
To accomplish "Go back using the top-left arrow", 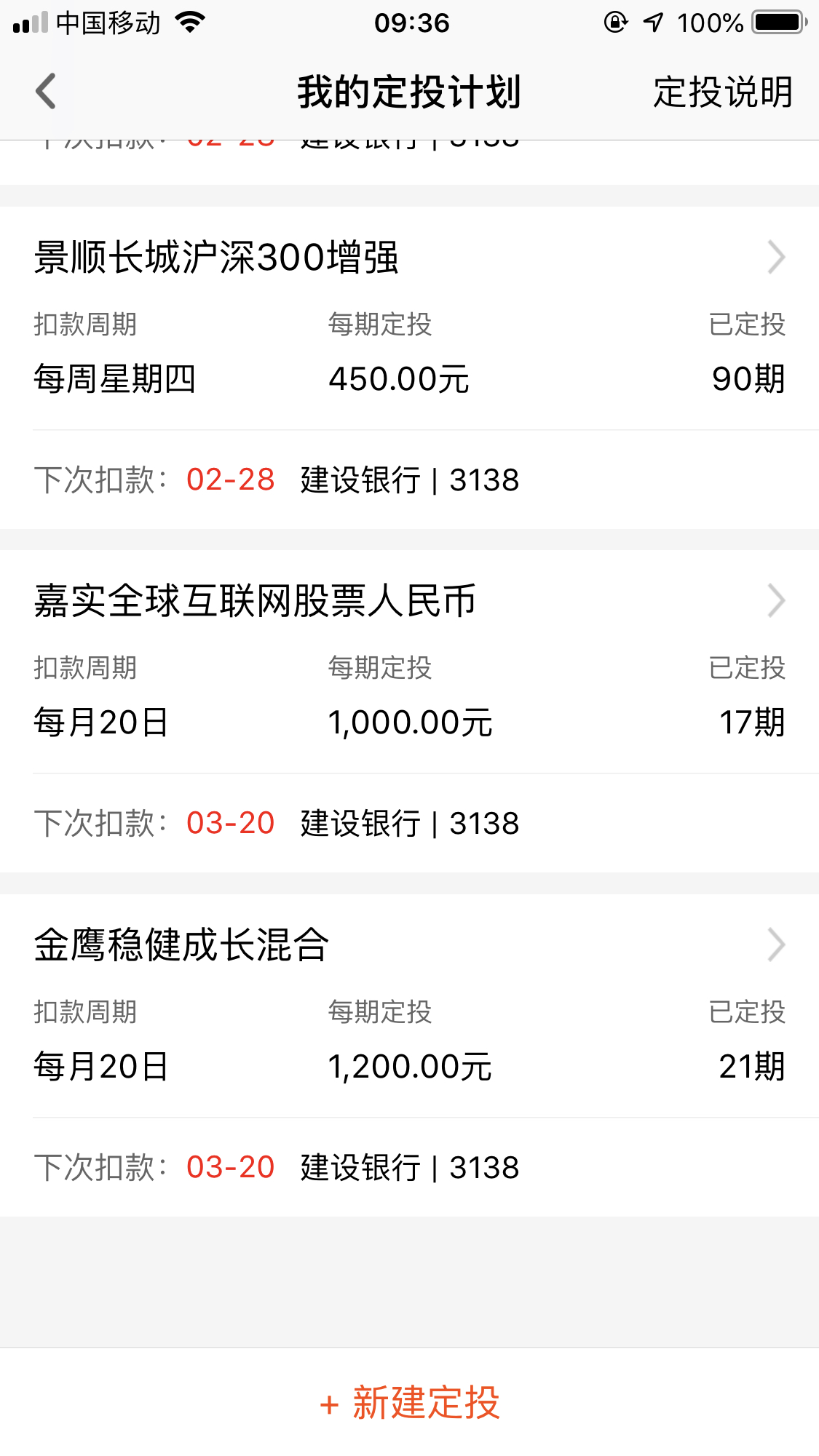I will pyautogui.click(x=45, y=92).
